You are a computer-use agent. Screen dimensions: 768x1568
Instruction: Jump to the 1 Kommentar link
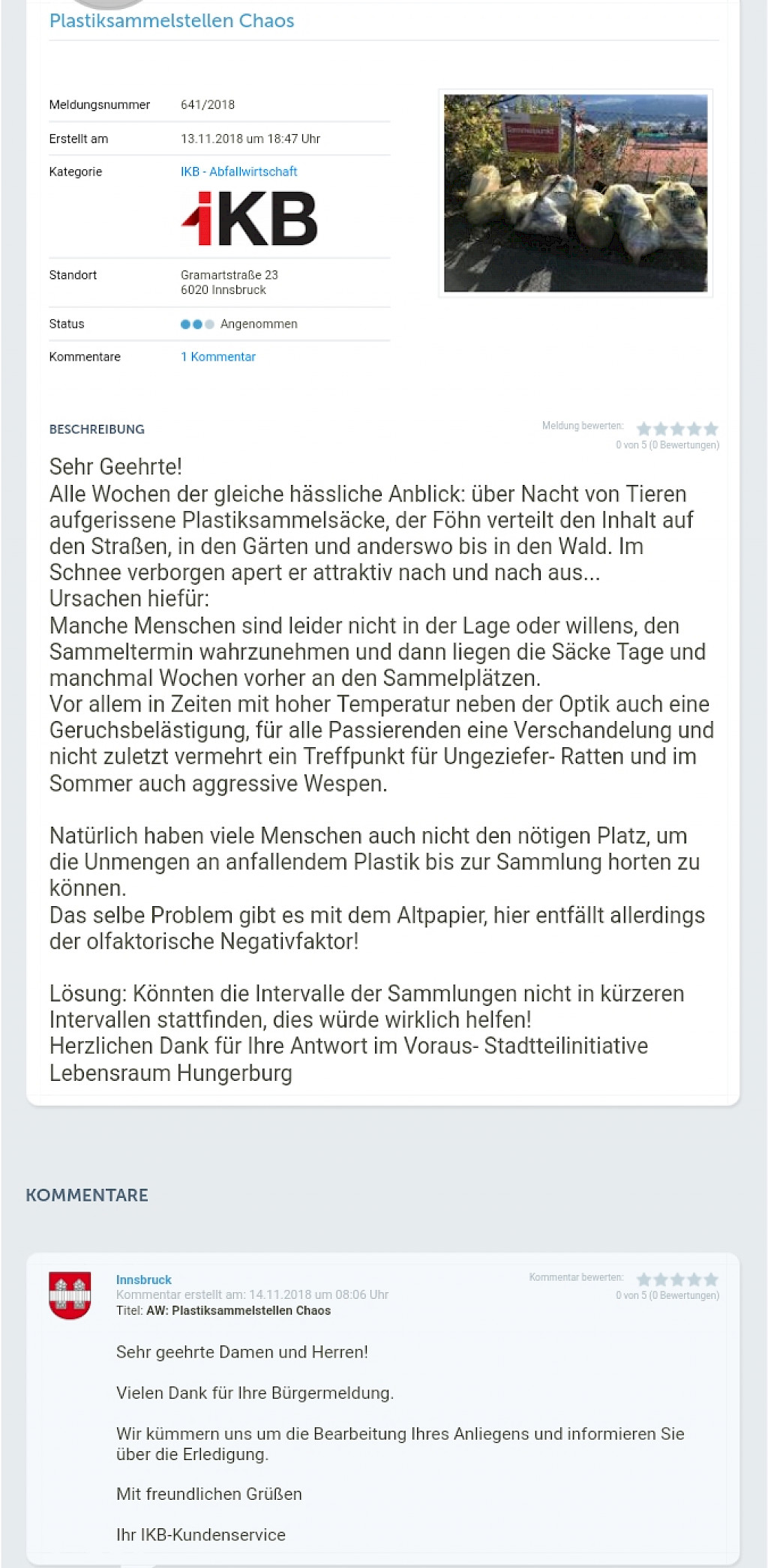click(218, 357)
